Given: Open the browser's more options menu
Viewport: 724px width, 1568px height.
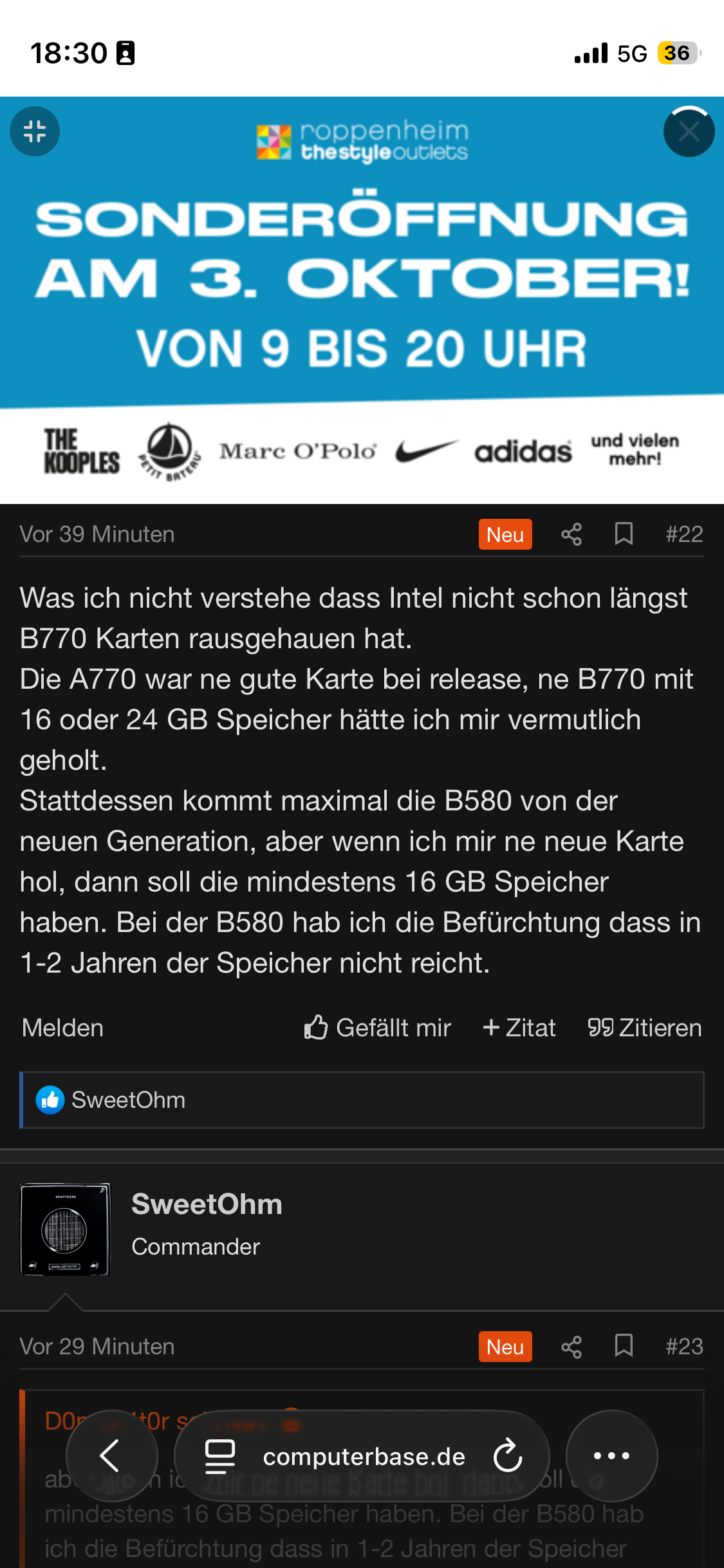Looking at the screenshot, I should coord(611,1456).
